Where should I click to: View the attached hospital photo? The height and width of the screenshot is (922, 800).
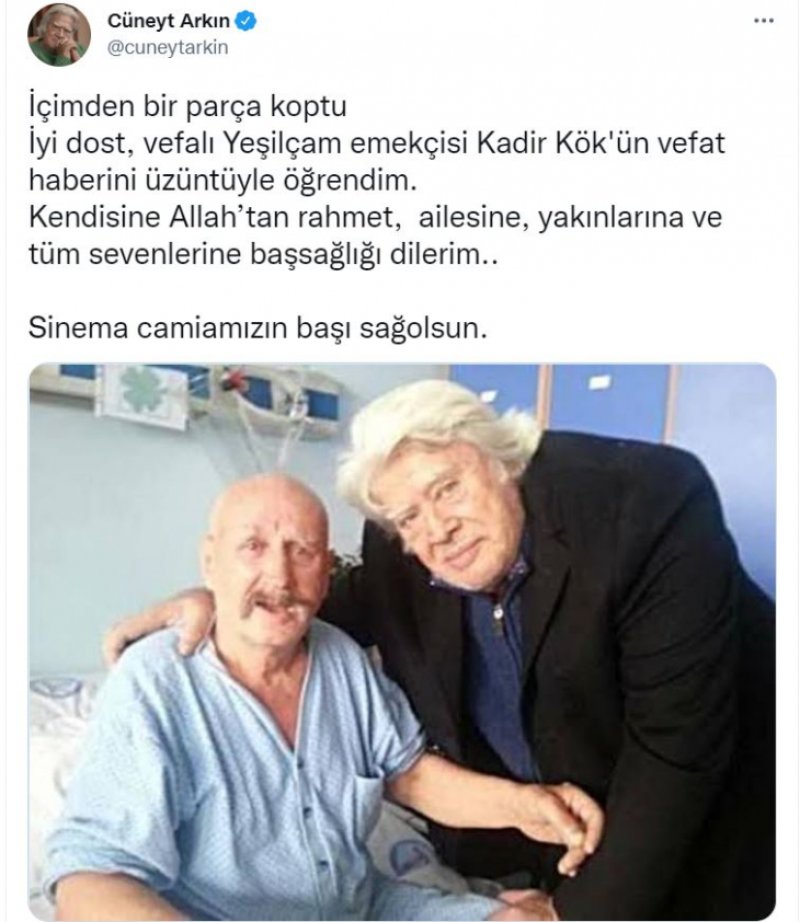click(x=402, y=640)
